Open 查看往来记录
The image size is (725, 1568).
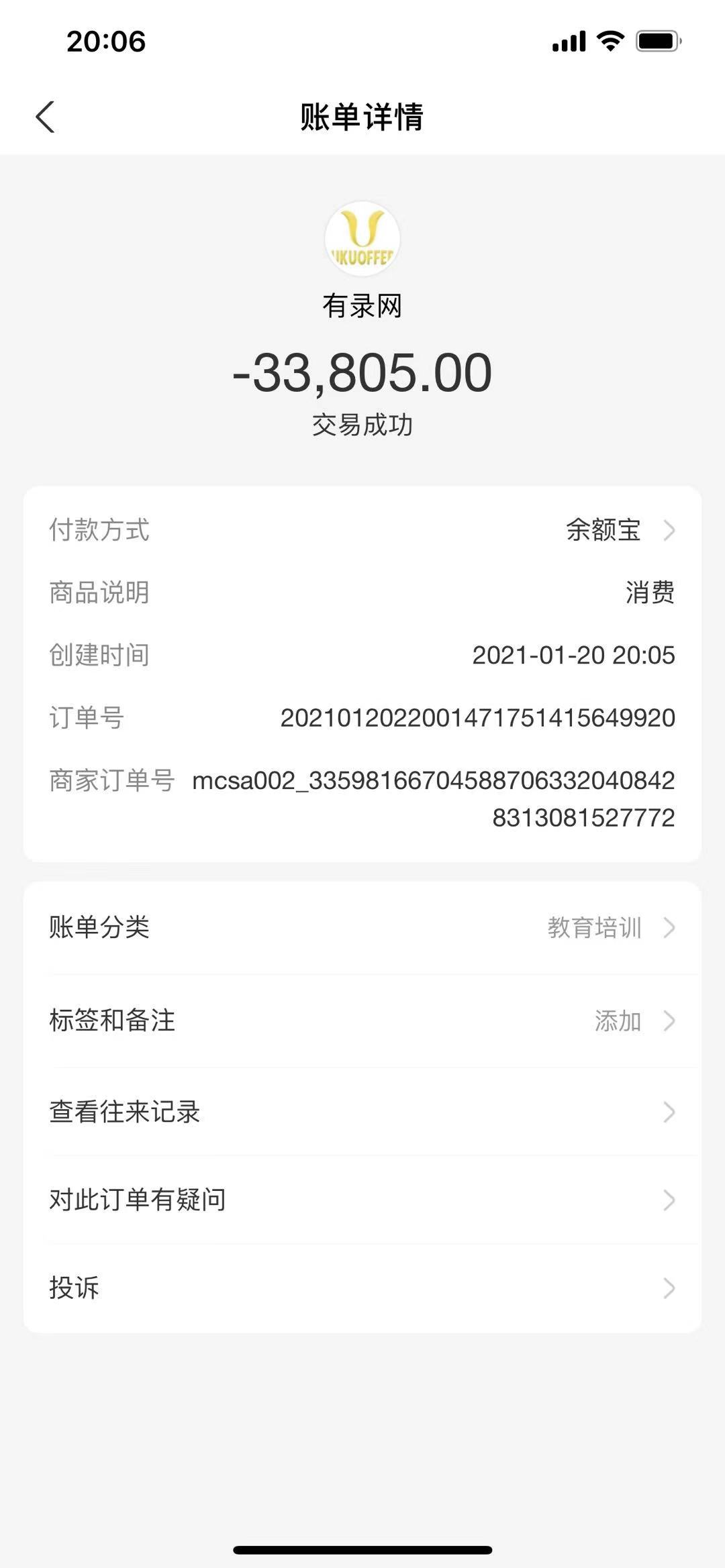tap(362, 1112)
